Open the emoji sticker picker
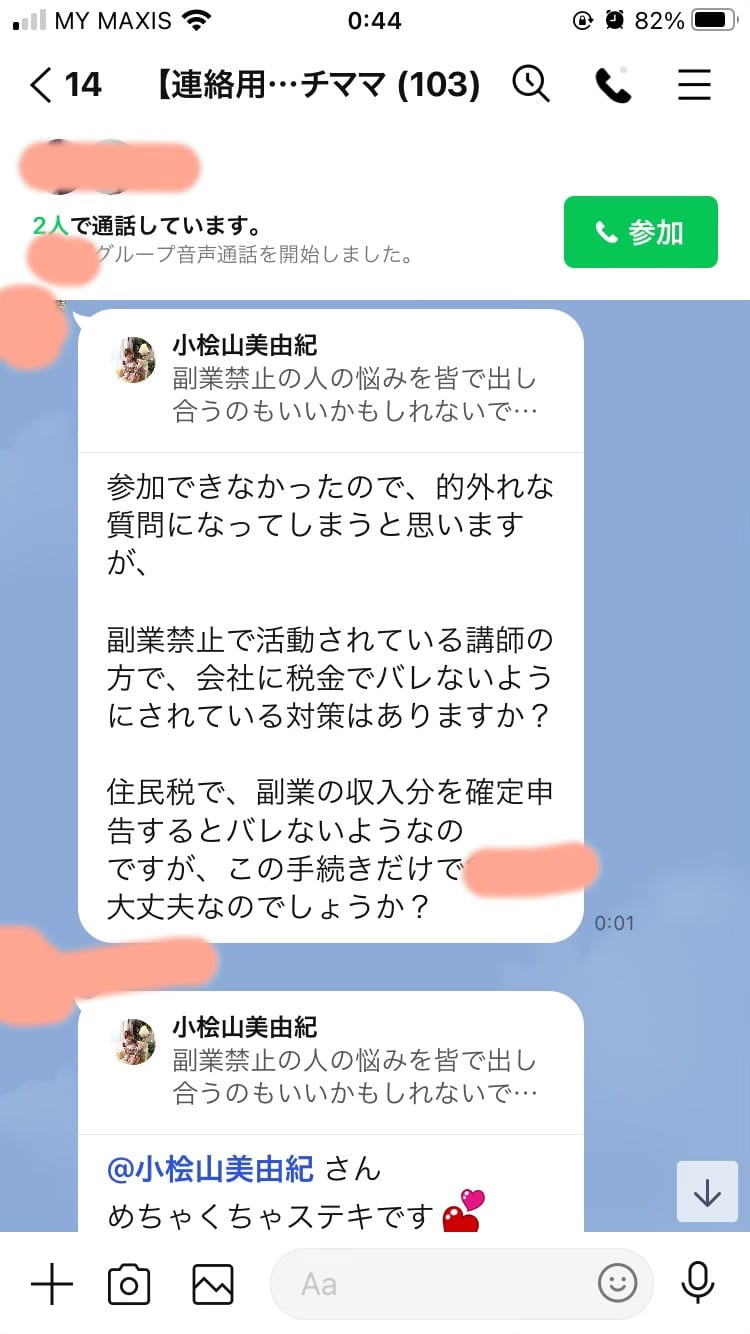This screenshot has width=750, height=1334. (x=617, y=1283)
